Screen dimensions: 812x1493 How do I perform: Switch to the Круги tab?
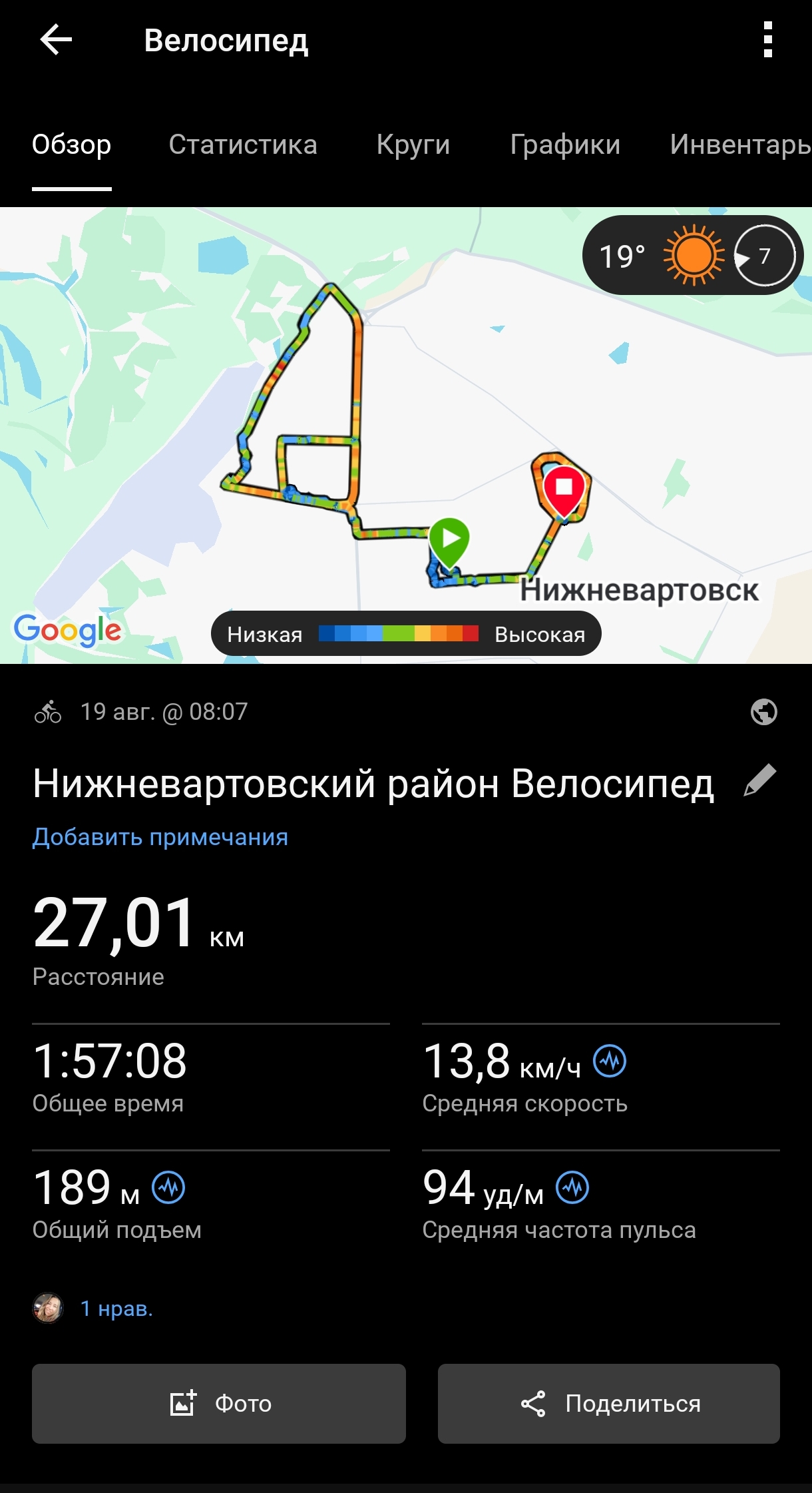(x=413, y=145)
